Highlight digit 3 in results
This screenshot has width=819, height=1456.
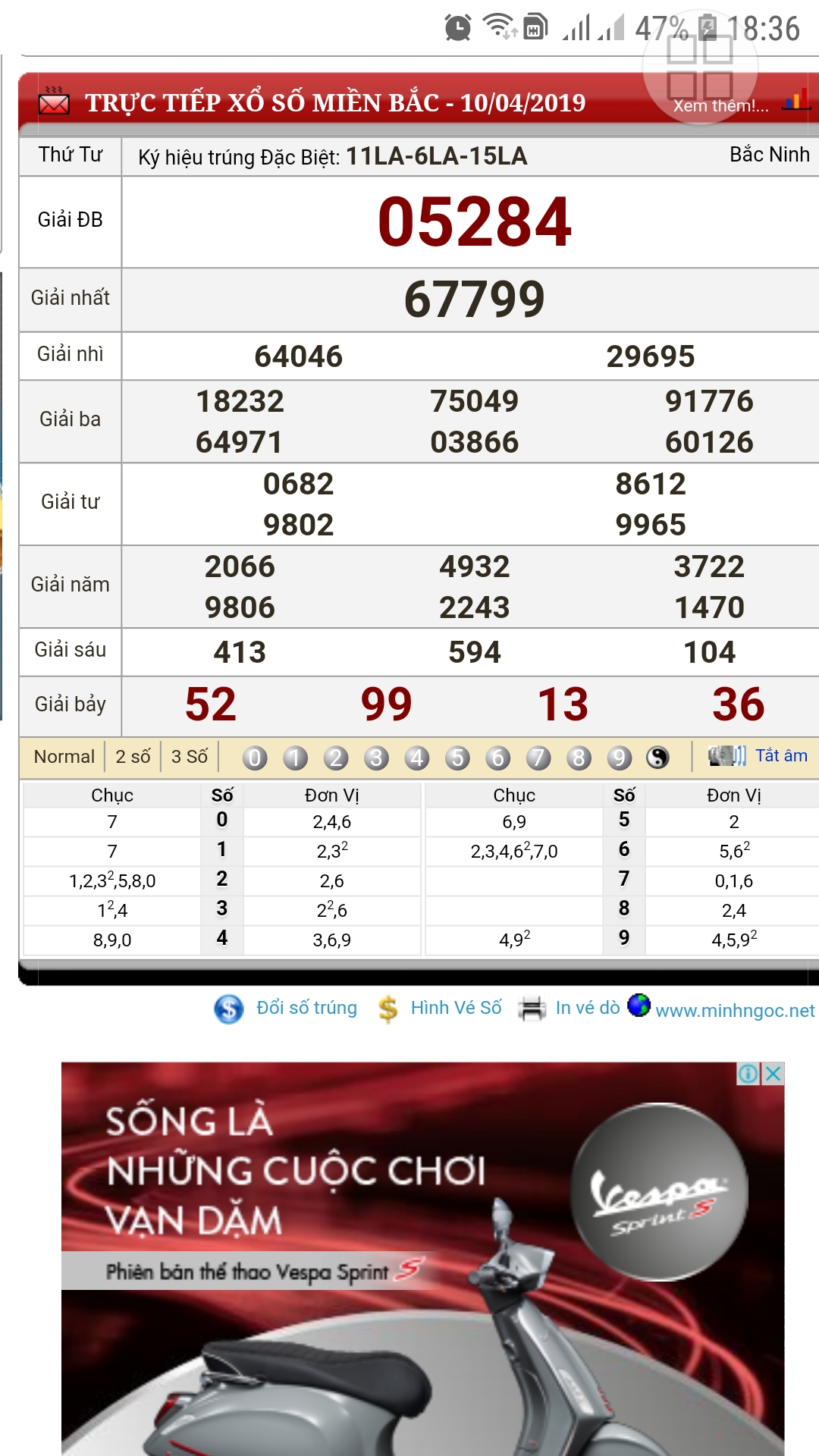(376, 758)
